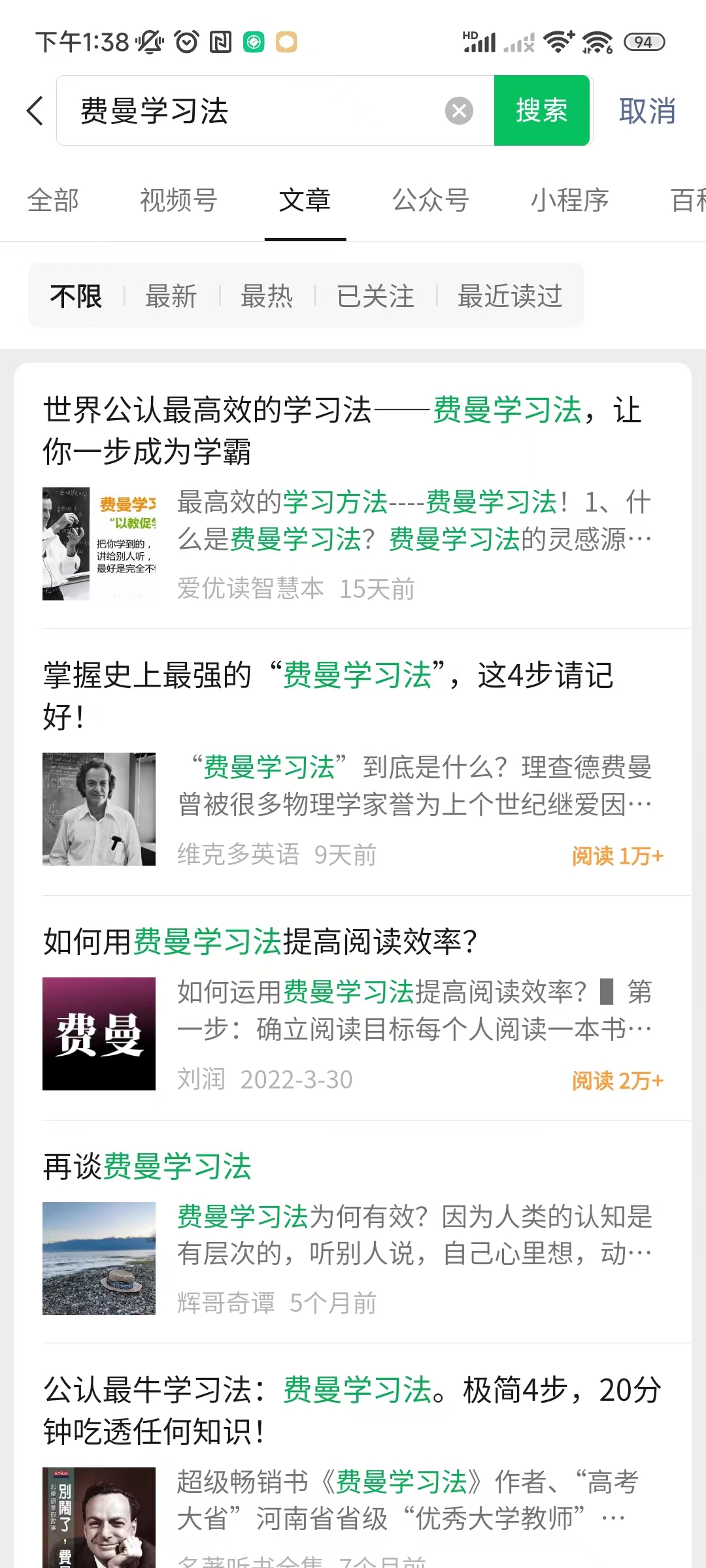
Task: Filter results by 最热
Action: pos(266,296)
